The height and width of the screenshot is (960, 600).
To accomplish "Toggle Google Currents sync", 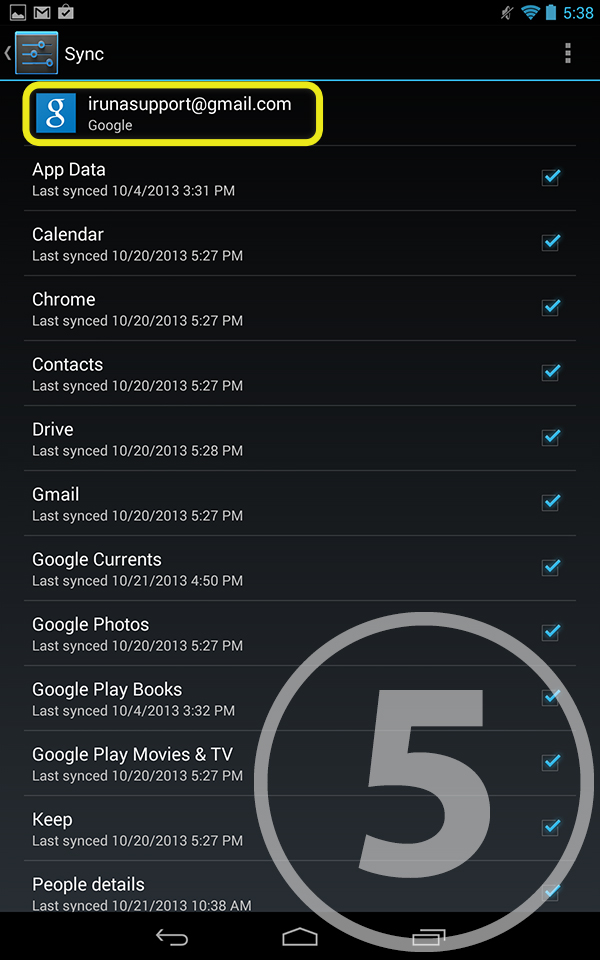I will coord(551,568).
